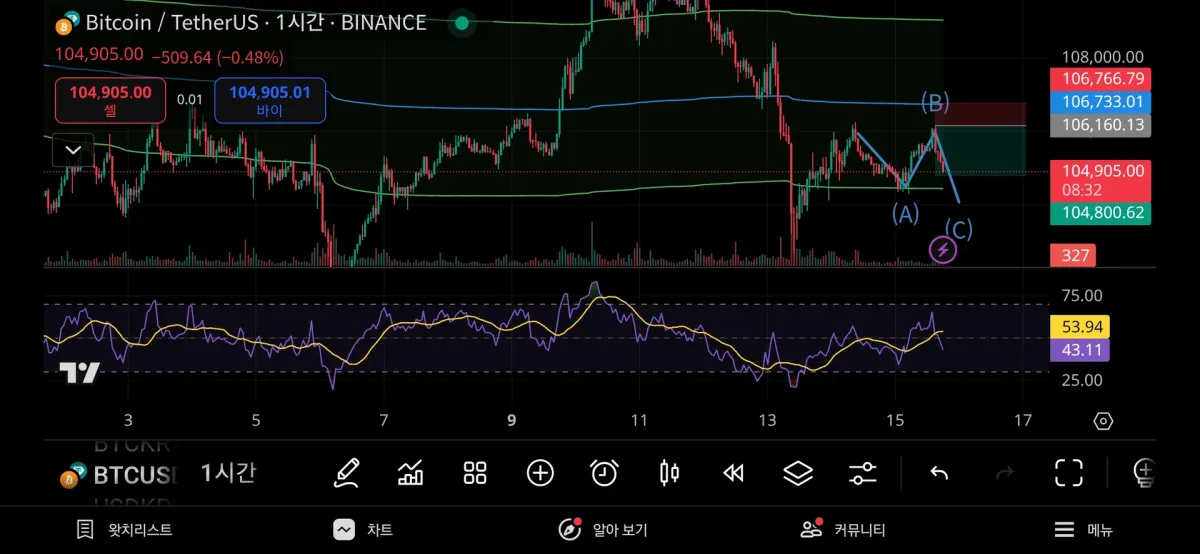The width and height of the screenshot is (1200, 554).
Task: Change the 1시간 time interval
Action: point(227,473)
